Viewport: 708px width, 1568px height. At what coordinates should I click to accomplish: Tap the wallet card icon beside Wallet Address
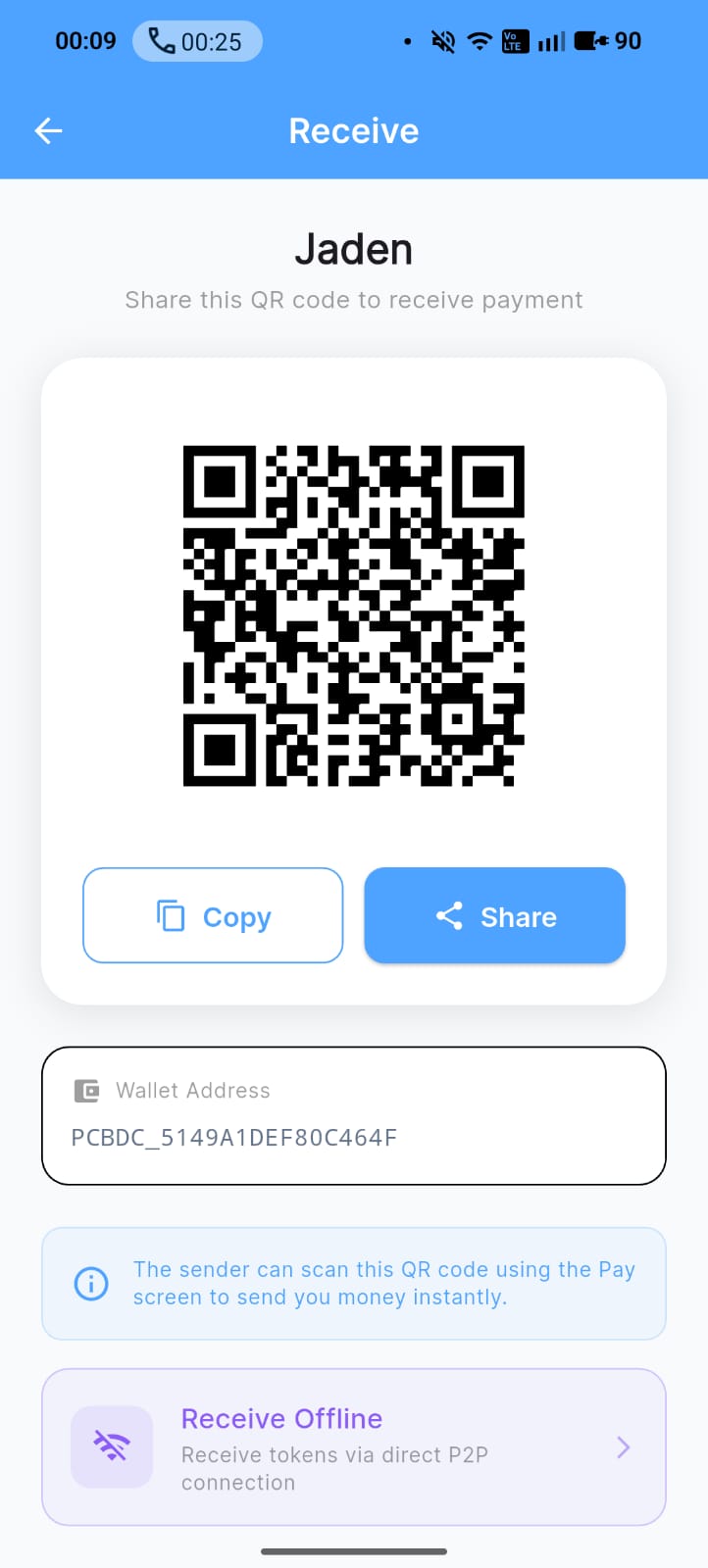point(87,1090)
